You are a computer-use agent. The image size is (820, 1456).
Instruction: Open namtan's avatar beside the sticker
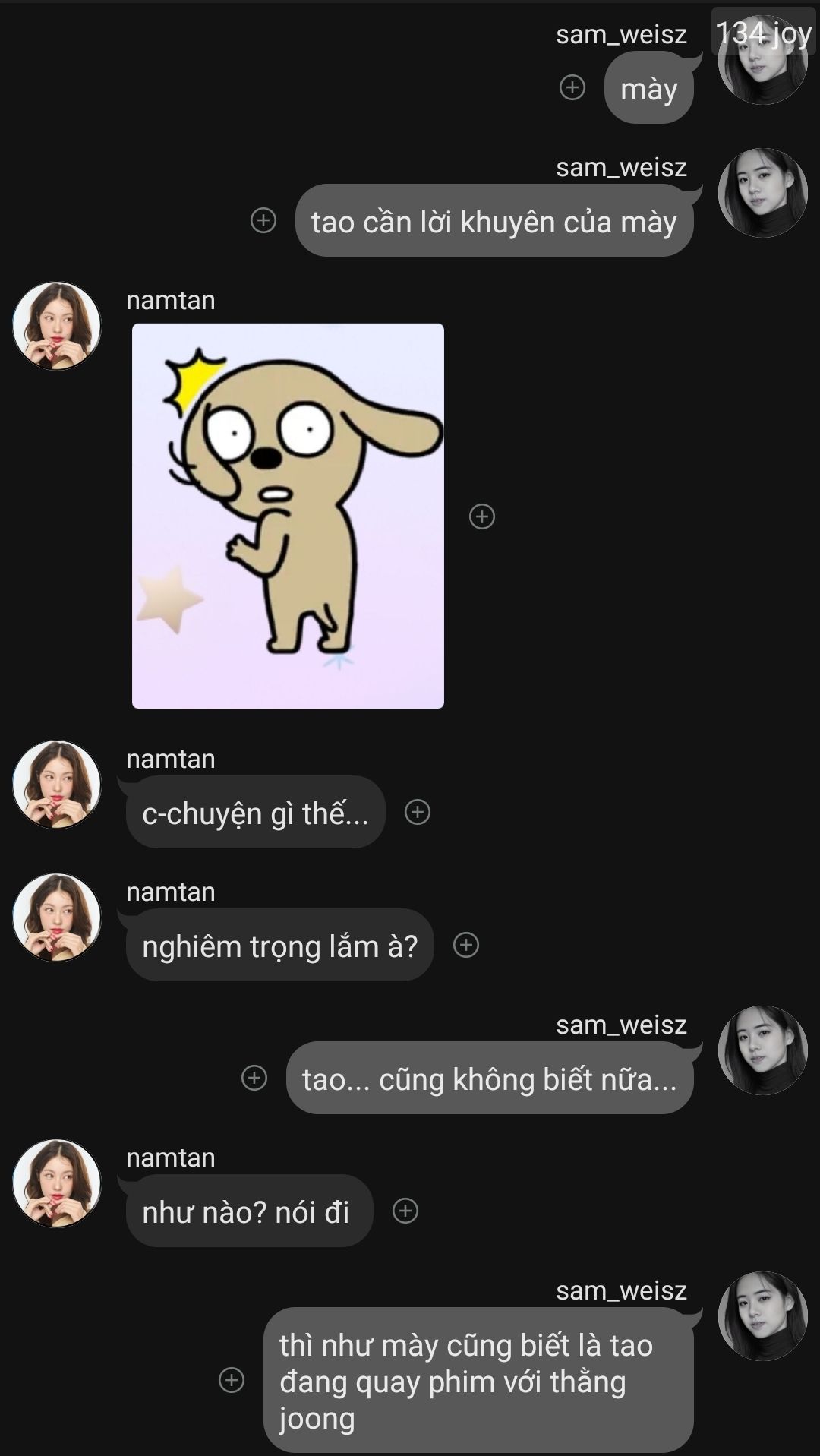pos(57,326)
